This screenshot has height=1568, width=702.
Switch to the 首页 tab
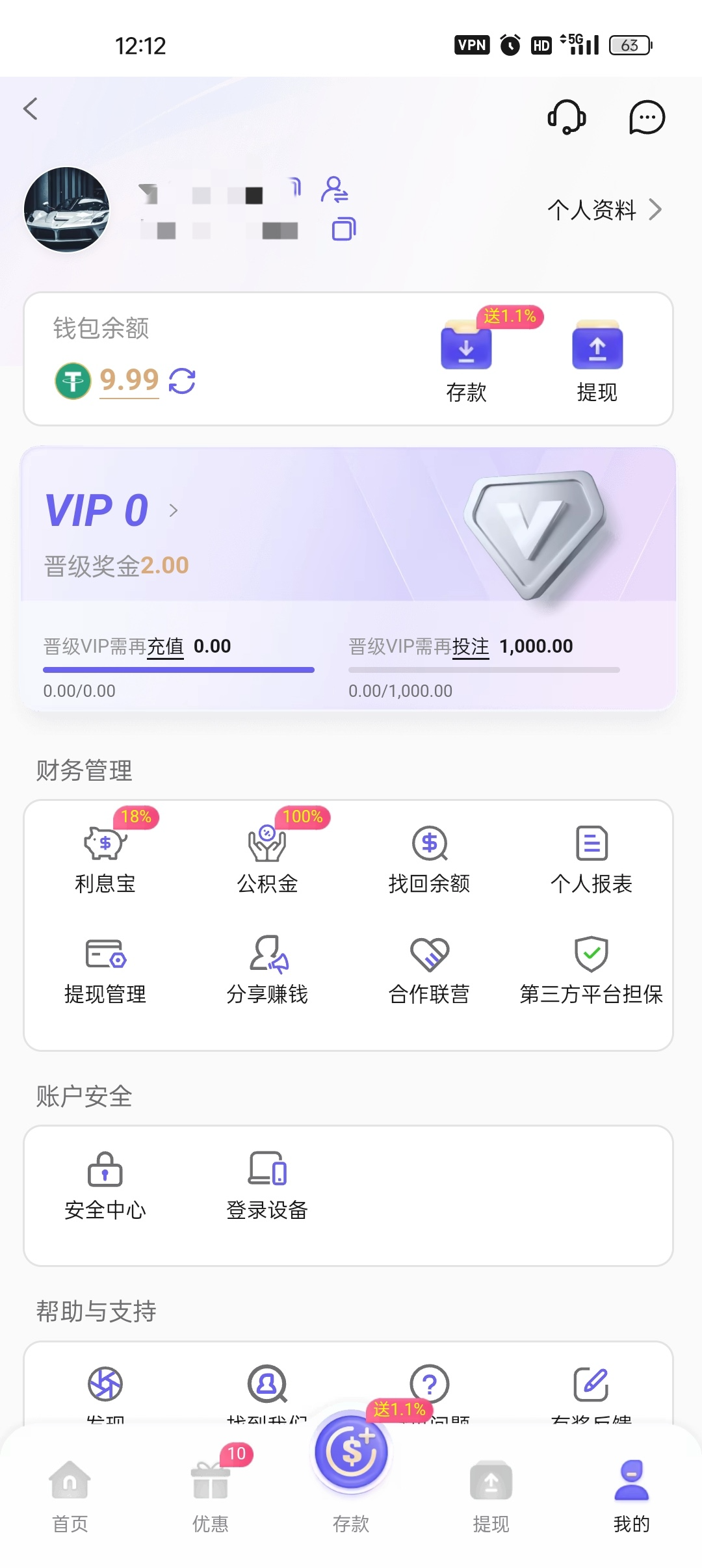tap(70, 1495)
